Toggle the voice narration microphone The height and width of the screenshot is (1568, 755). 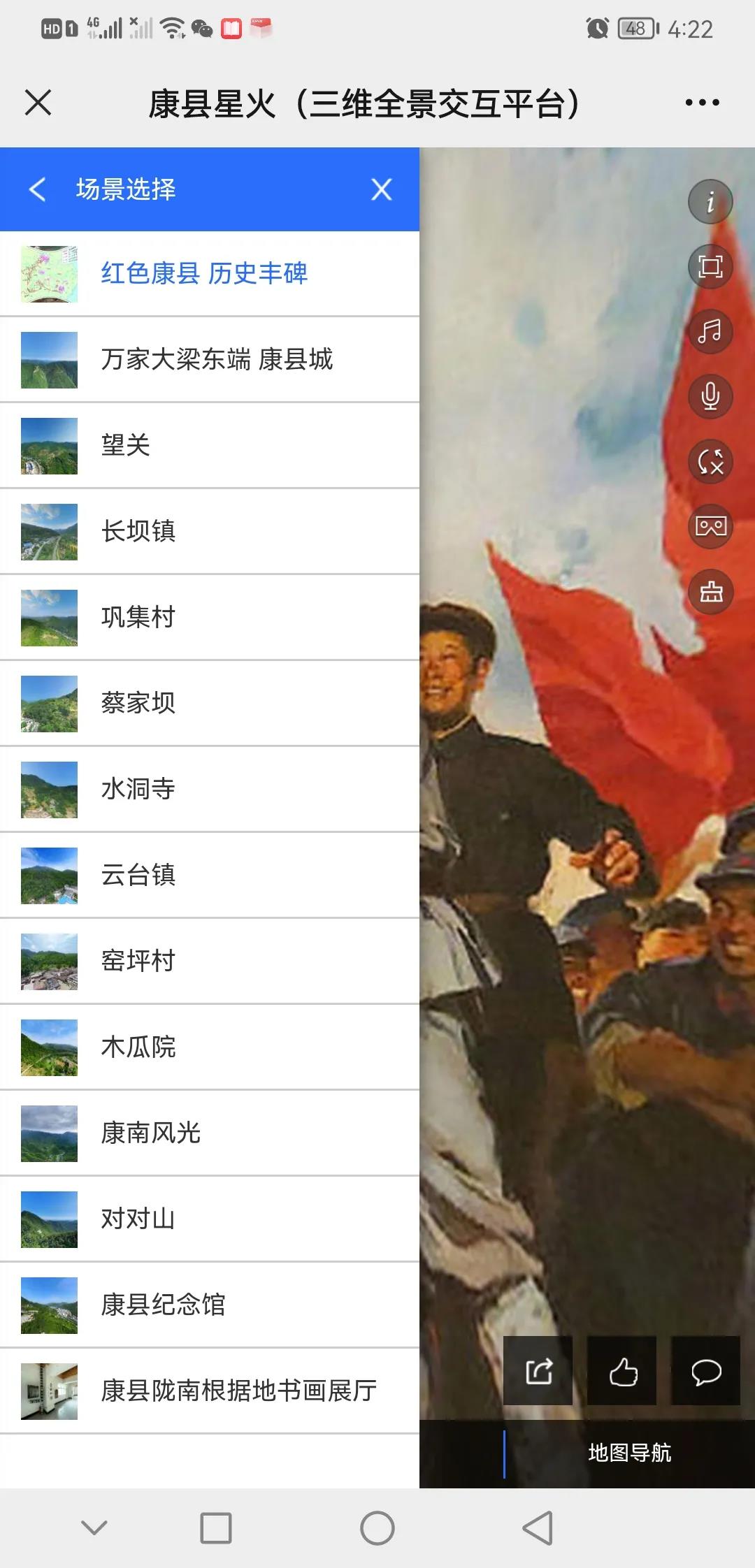(710, 396)
